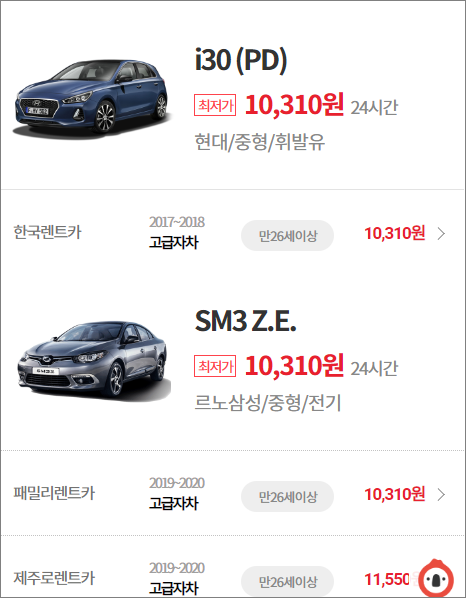466x598 pixels.
Task: Choose the 패밀리렌트카 10,310원 offer
Action: 233,494
